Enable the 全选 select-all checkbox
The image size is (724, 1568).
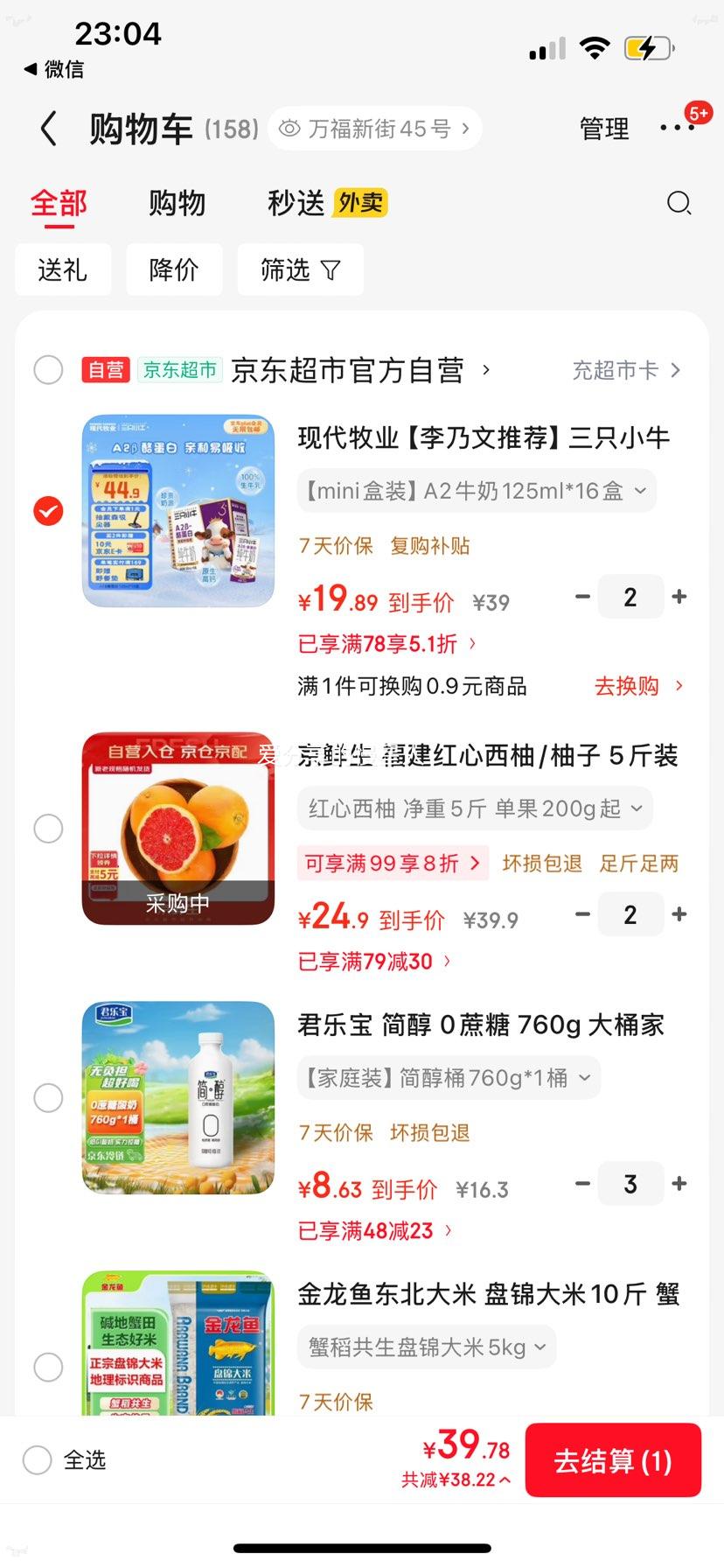coord(36,1459)
